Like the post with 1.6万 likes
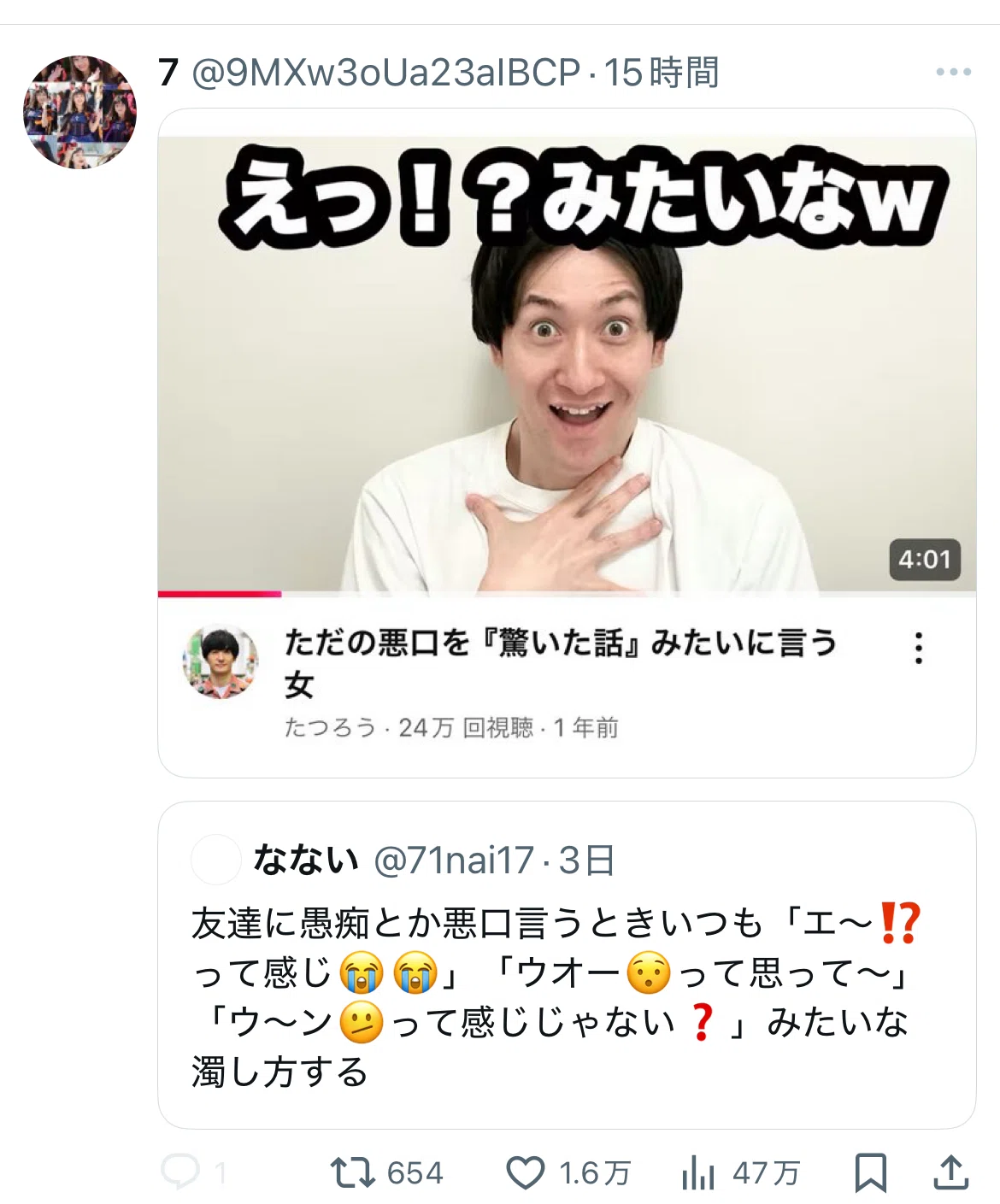This screenshot has width=1000, height=1204. [x=568, y=1172]
